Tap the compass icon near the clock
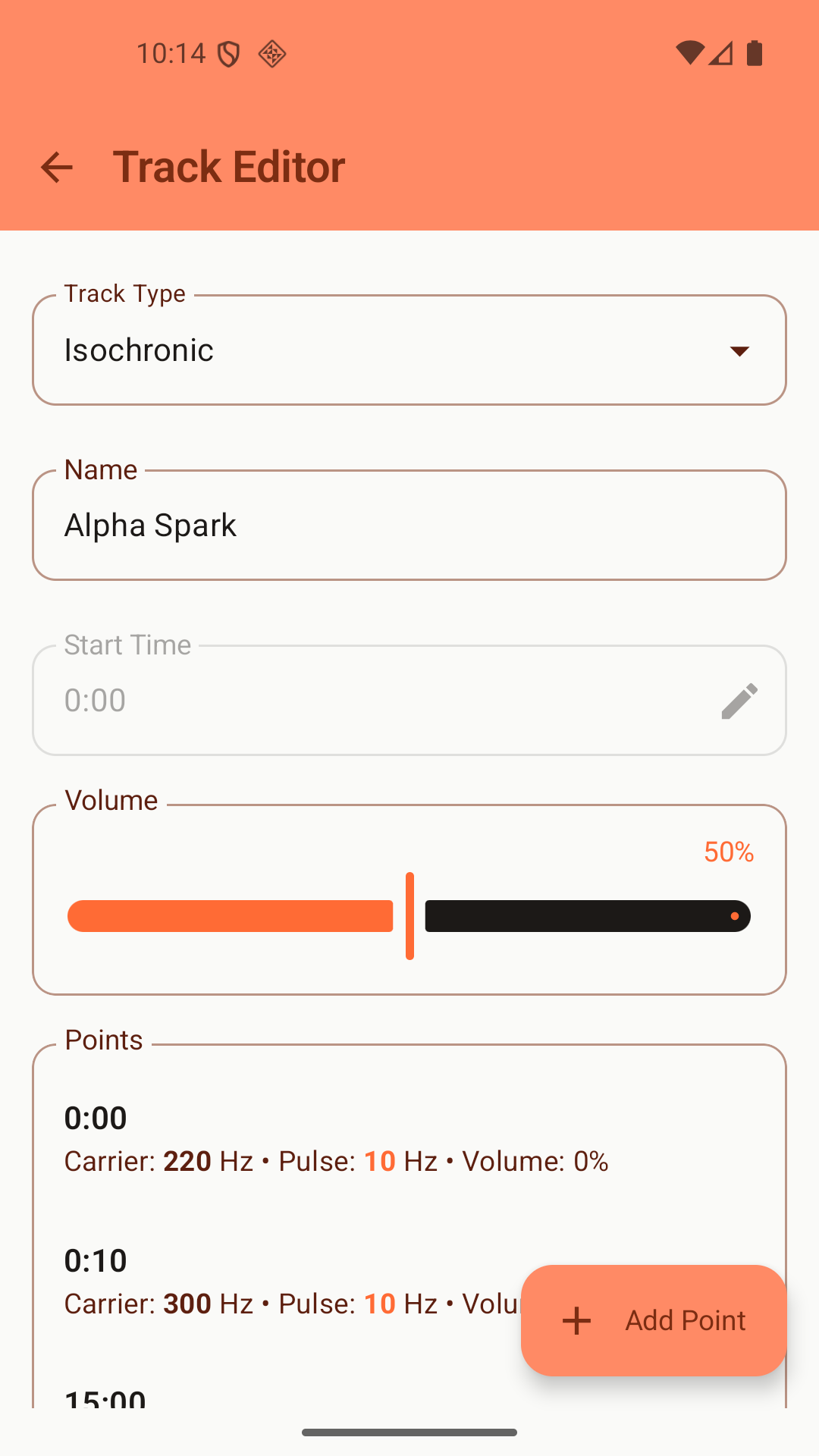819x1456 pixels. (273, 54)
